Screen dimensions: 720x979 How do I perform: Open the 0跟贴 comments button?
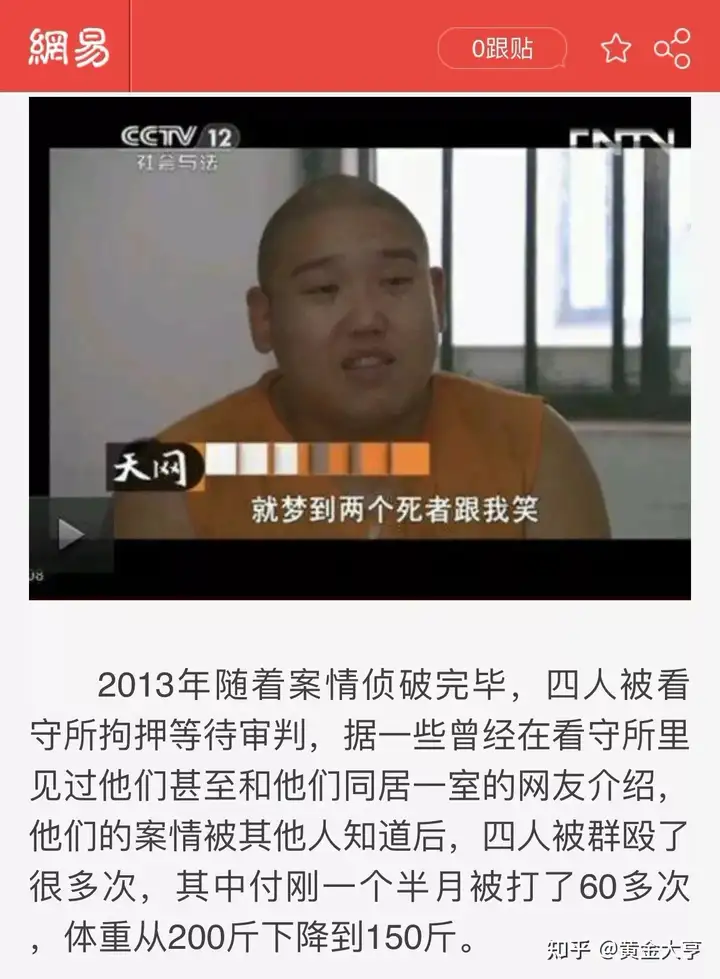point(502,48)
